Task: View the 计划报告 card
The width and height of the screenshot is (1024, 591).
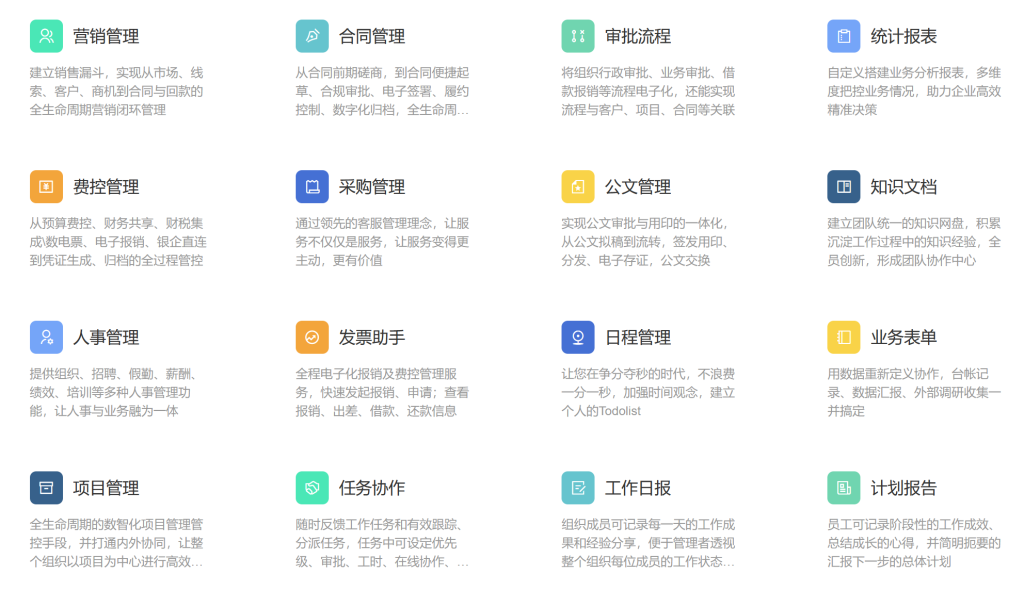Action: [x=903, y=488]
